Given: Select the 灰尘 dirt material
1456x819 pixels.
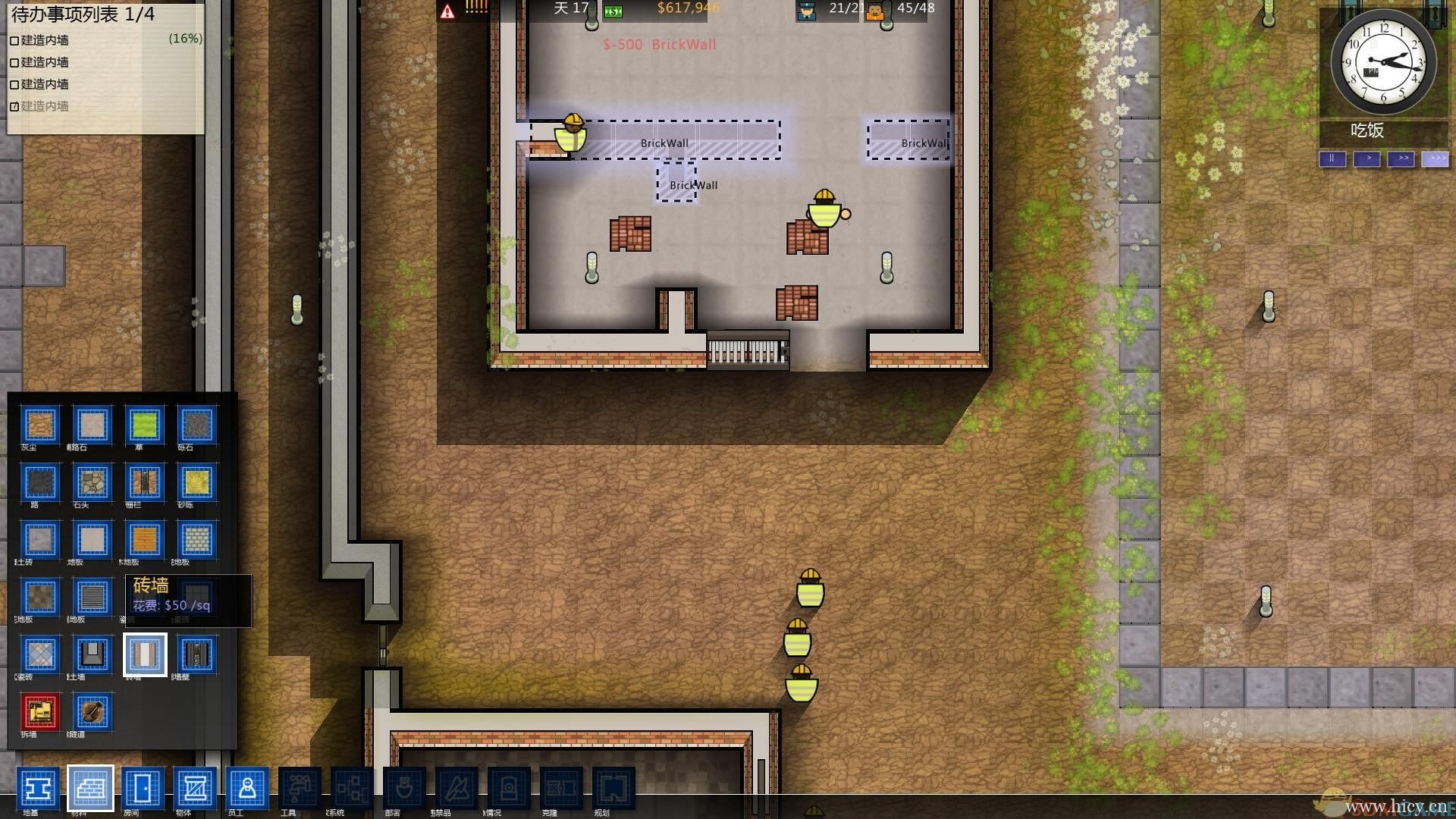Looking at the screenshot, I should click(x=39, y=425).
